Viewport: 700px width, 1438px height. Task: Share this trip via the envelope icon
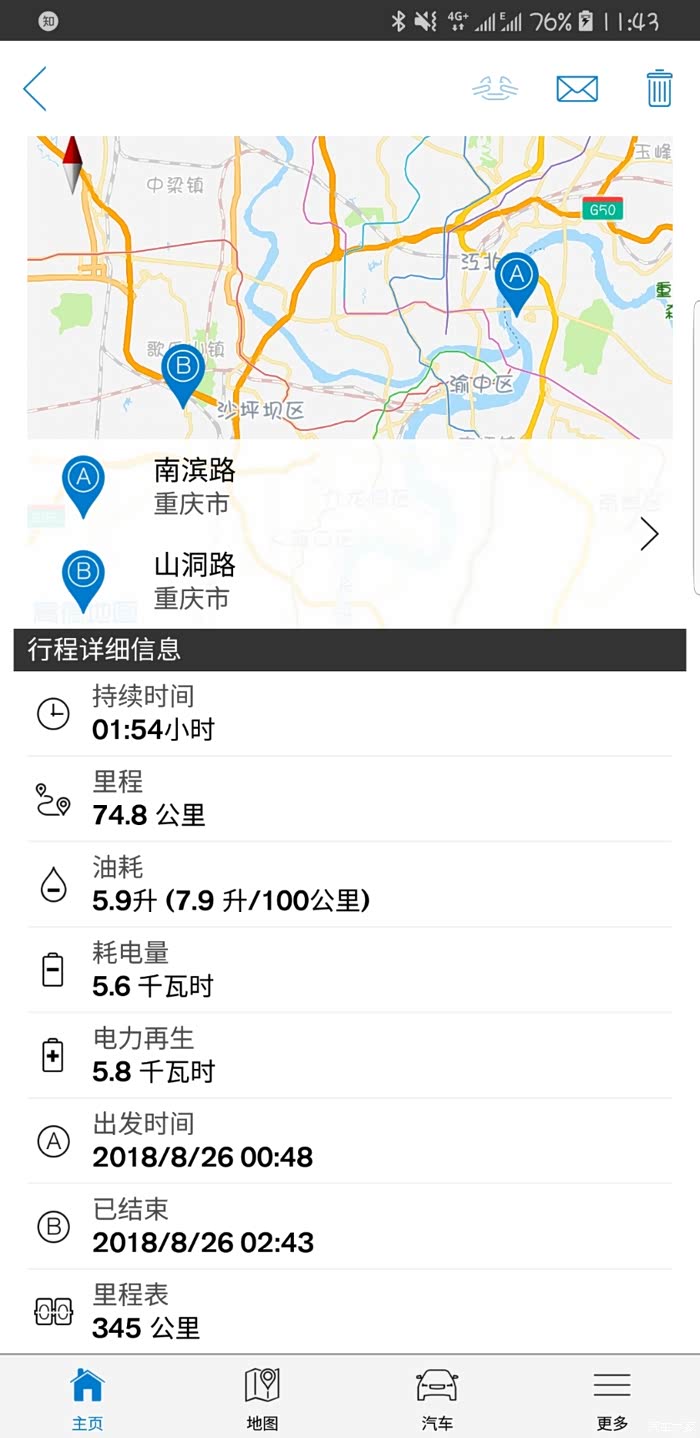(577, 89)
